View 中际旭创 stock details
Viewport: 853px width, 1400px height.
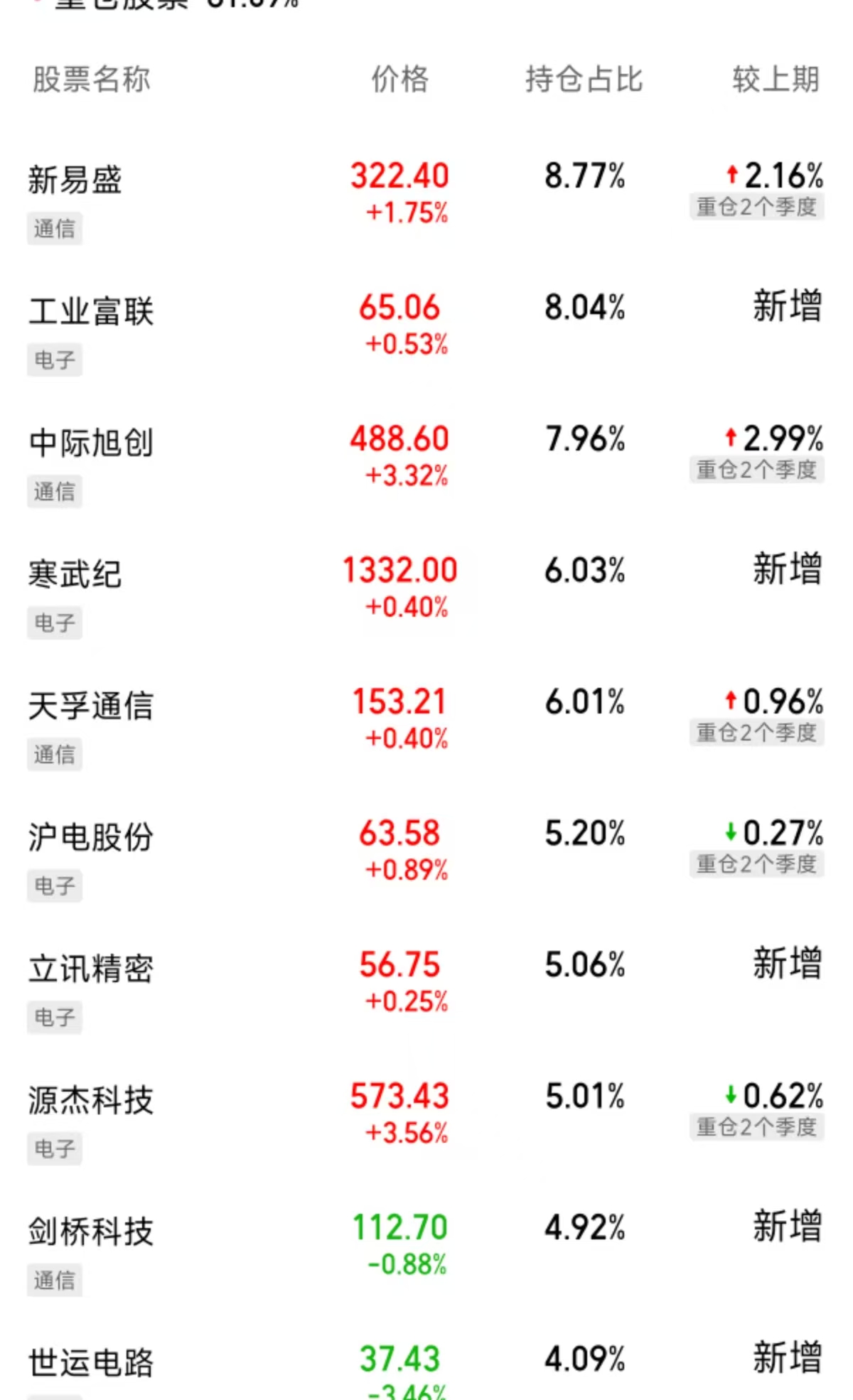pos(91,443)
